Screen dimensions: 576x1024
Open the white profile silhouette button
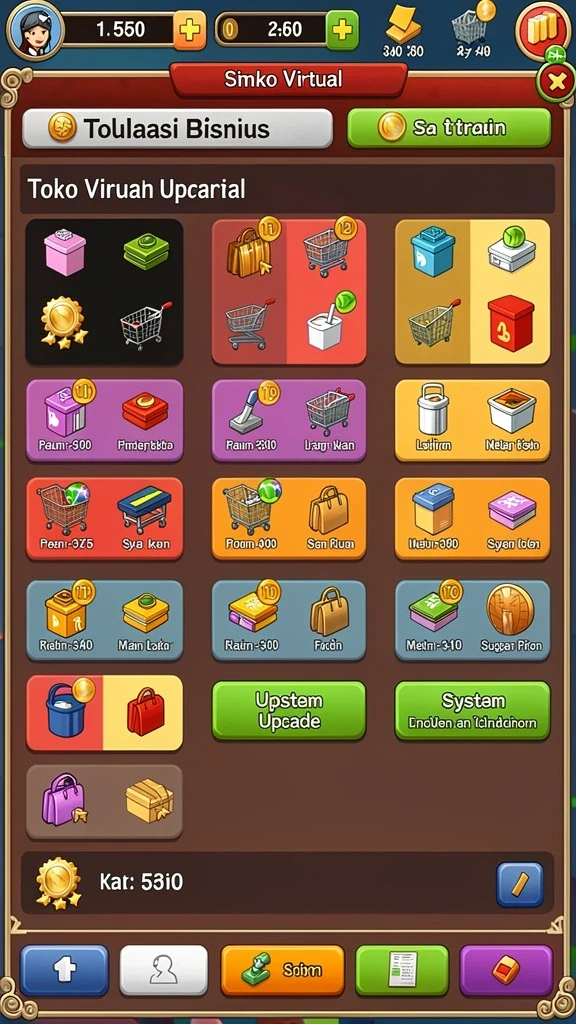click(163, 970)
